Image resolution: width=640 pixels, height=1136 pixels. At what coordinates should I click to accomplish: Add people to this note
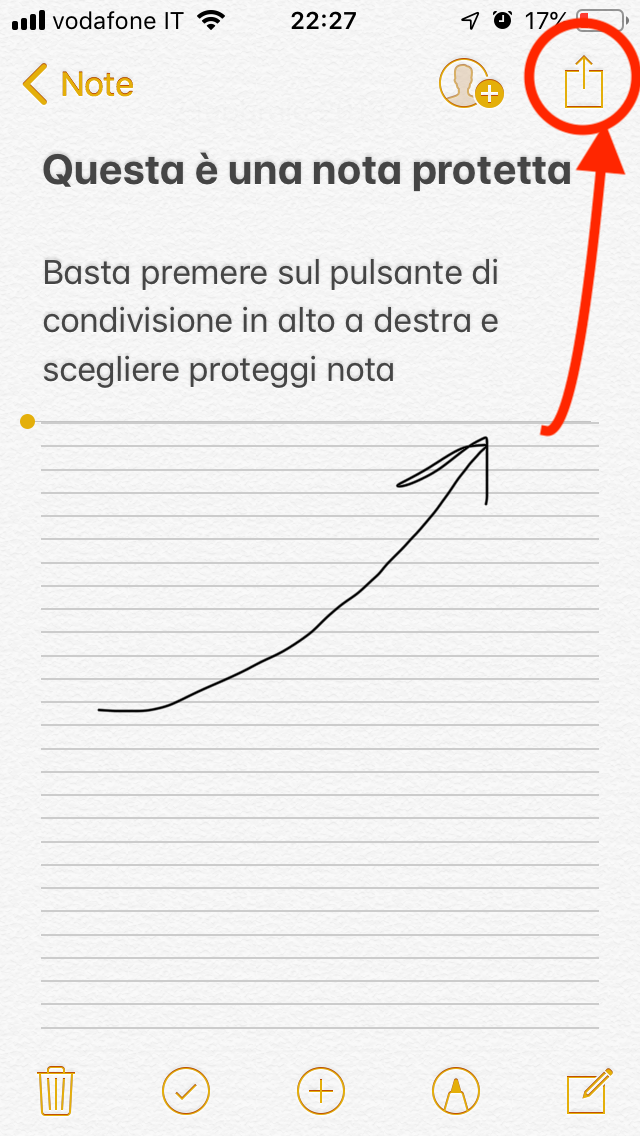tap(470, 84)
